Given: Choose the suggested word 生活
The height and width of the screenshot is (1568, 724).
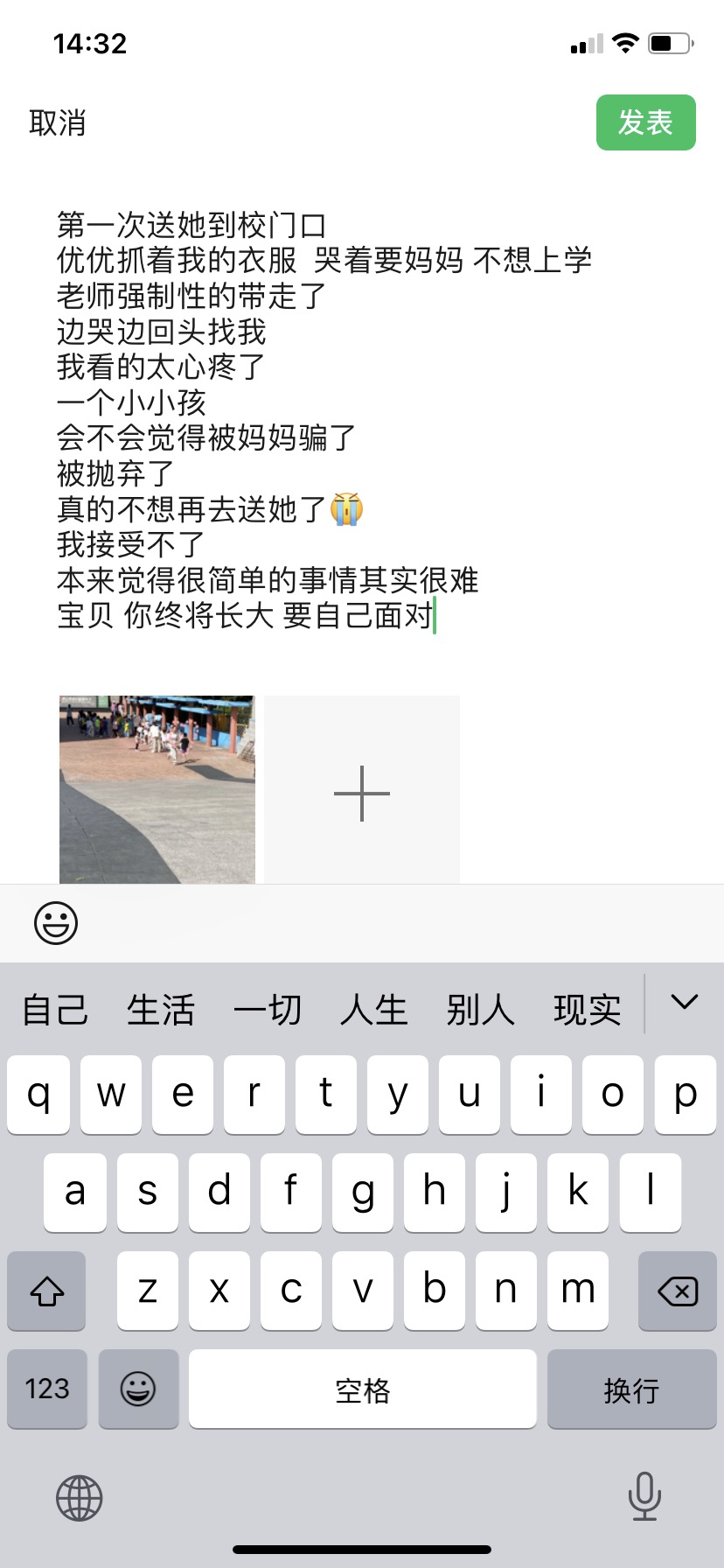Looking at the screenshot, I should tap(161, 1010).
